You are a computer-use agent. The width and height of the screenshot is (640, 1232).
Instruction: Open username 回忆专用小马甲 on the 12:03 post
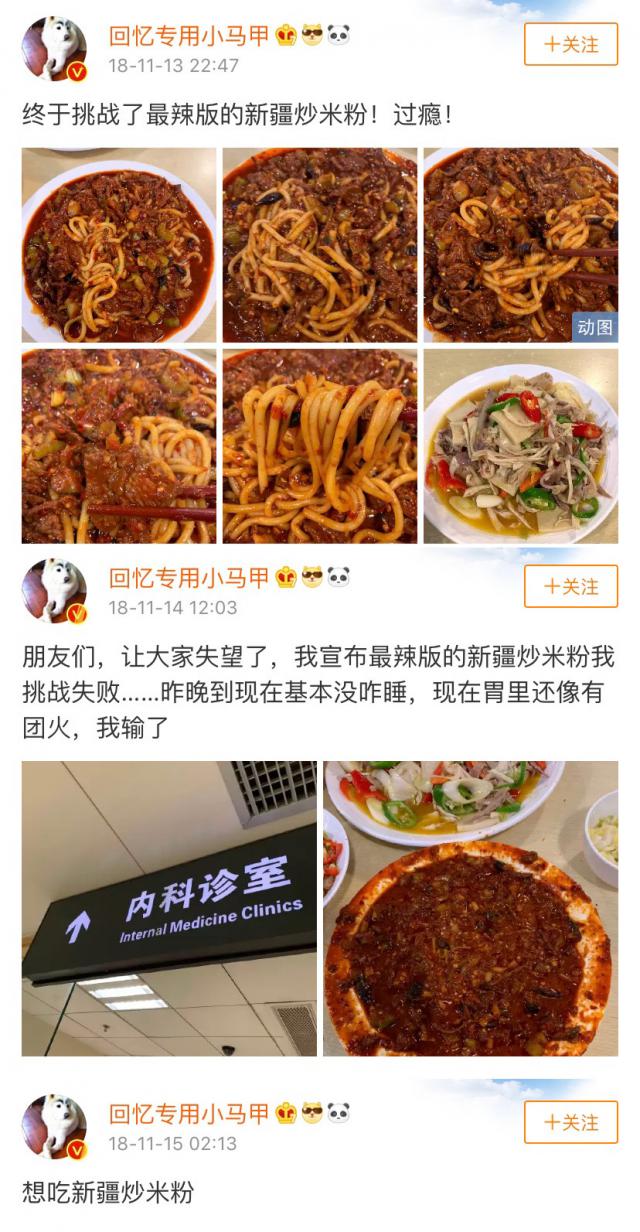click(x=188, y=578)
